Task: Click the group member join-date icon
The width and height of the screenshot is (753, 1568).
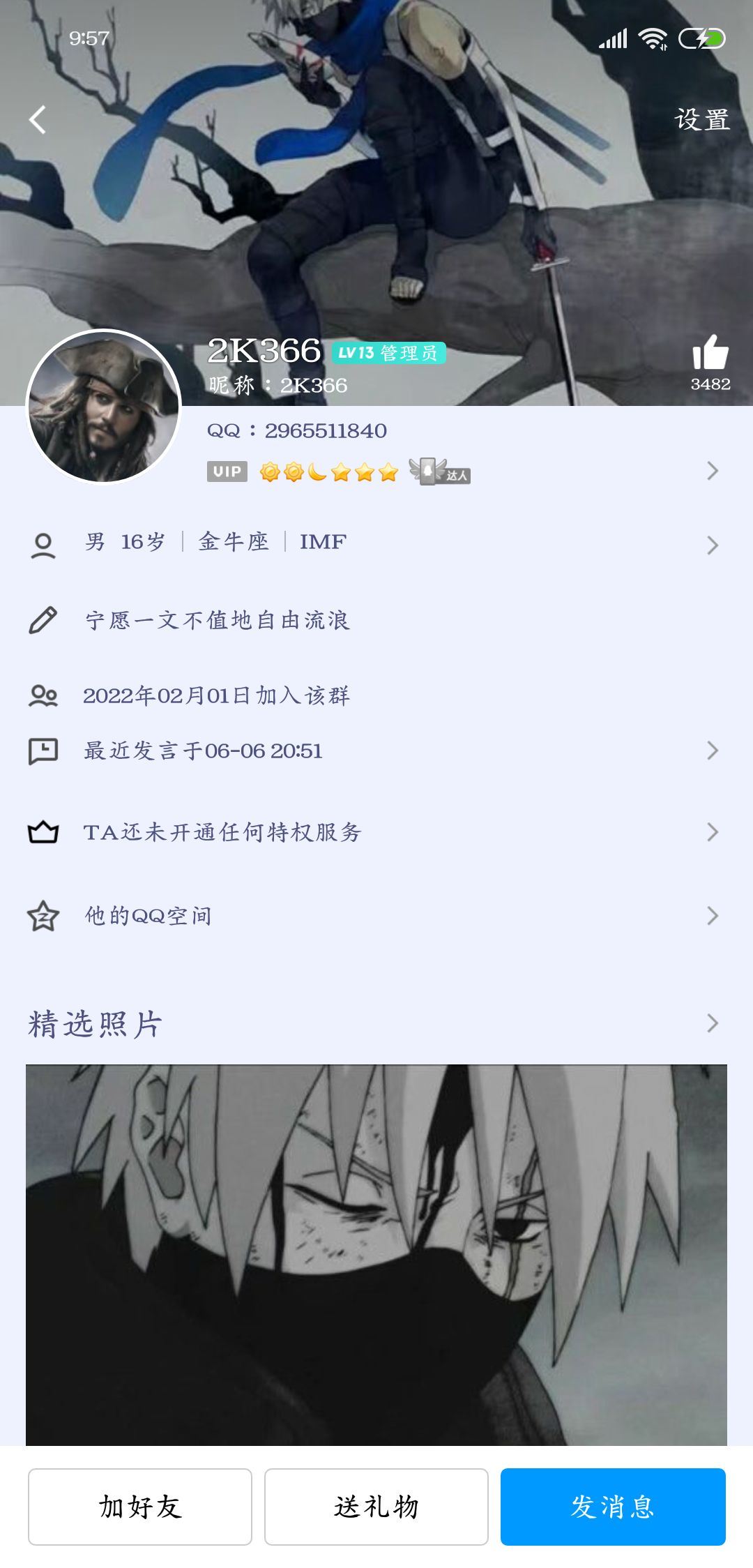Action: click(44, 694)
